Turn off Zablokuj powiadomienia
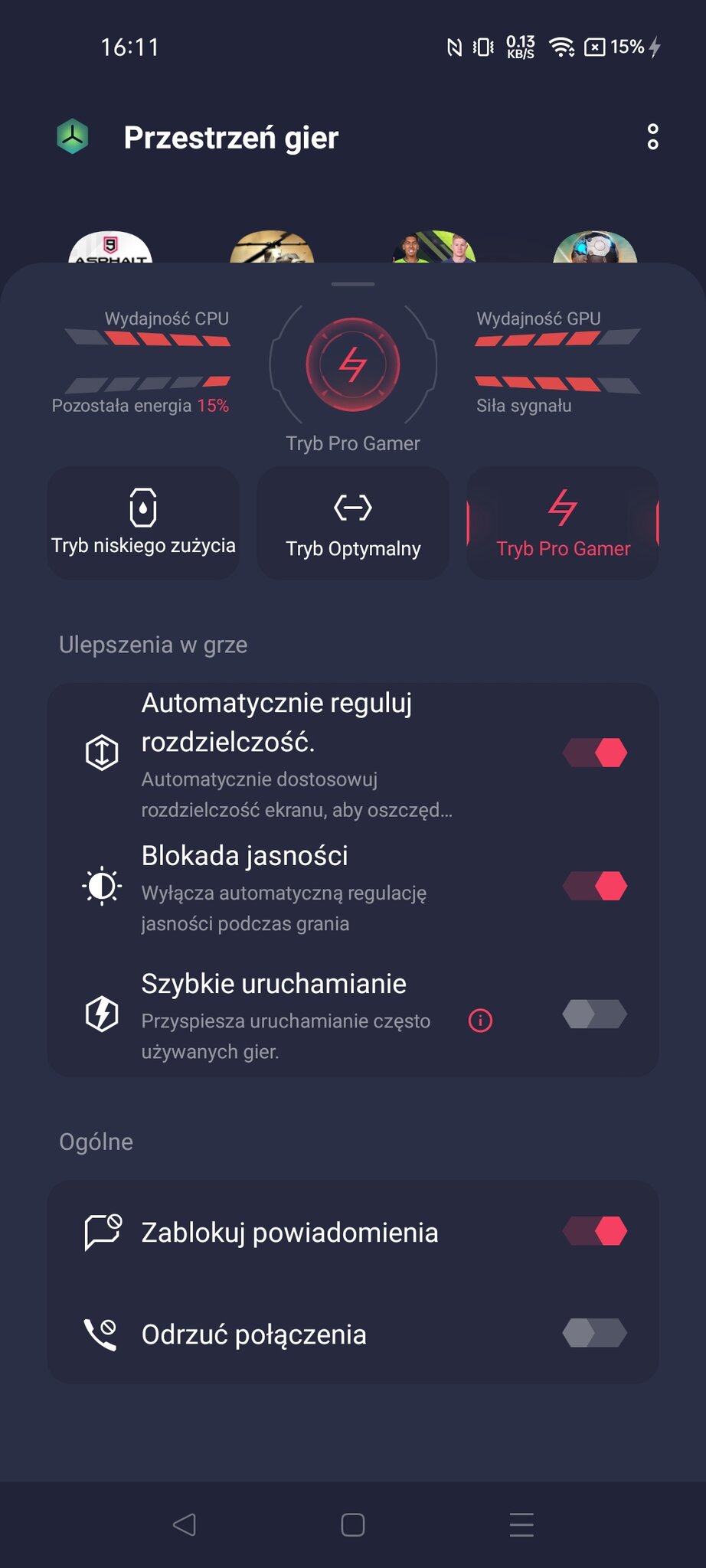This screenshot has height=1568, width=706. pos(595,1231)
